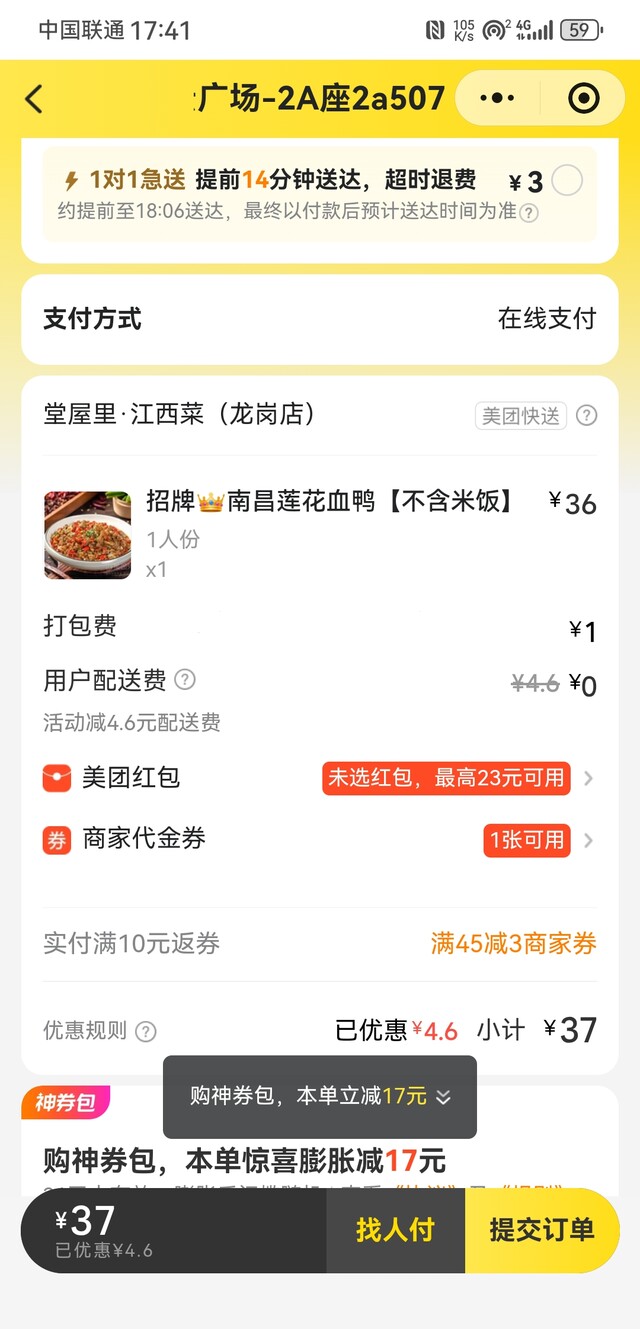The height and width of the screenshot is (1329, 640).
Task: Select the 1对1急送 express delivery option
Action: click(567, 181)
